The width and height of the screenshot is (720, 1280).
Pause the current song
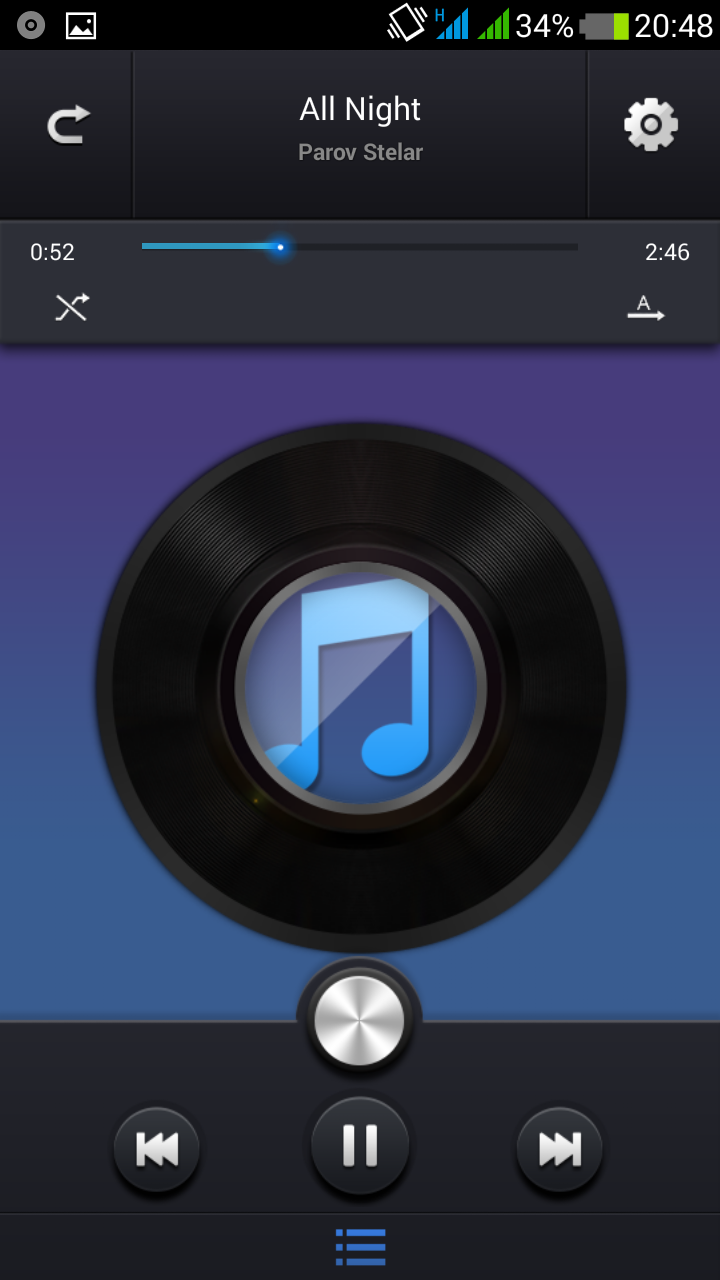point(360,1146)
